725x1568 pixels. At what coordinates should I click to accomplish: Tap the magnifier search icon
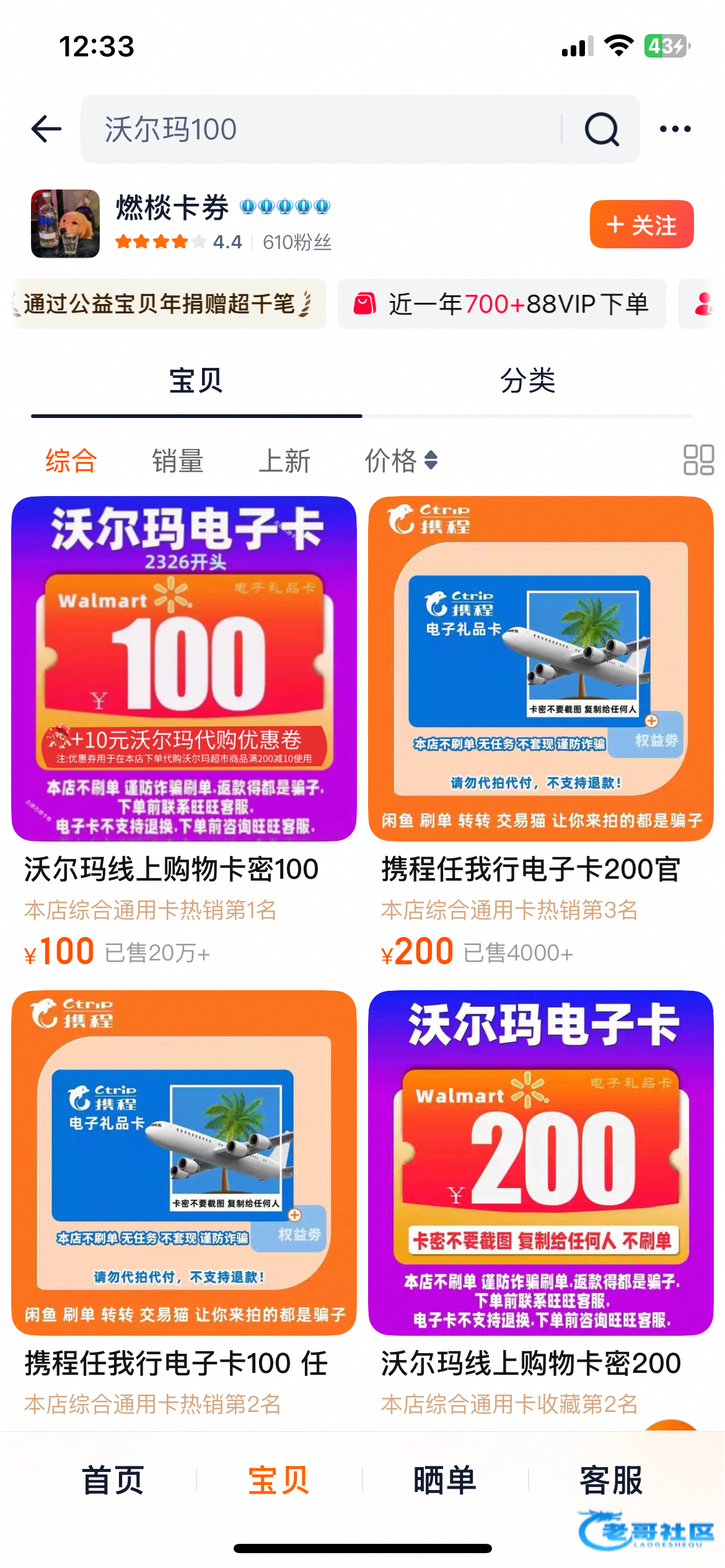602,129
